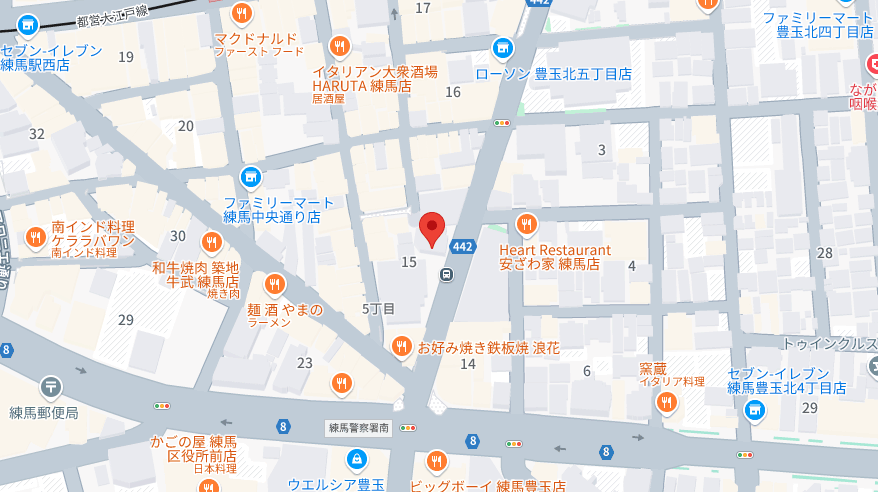The width and height of the screenshot is (878, 492).
Task: Tap the red location pin marker
Action: pyautogui.click(x=431, y=229)
